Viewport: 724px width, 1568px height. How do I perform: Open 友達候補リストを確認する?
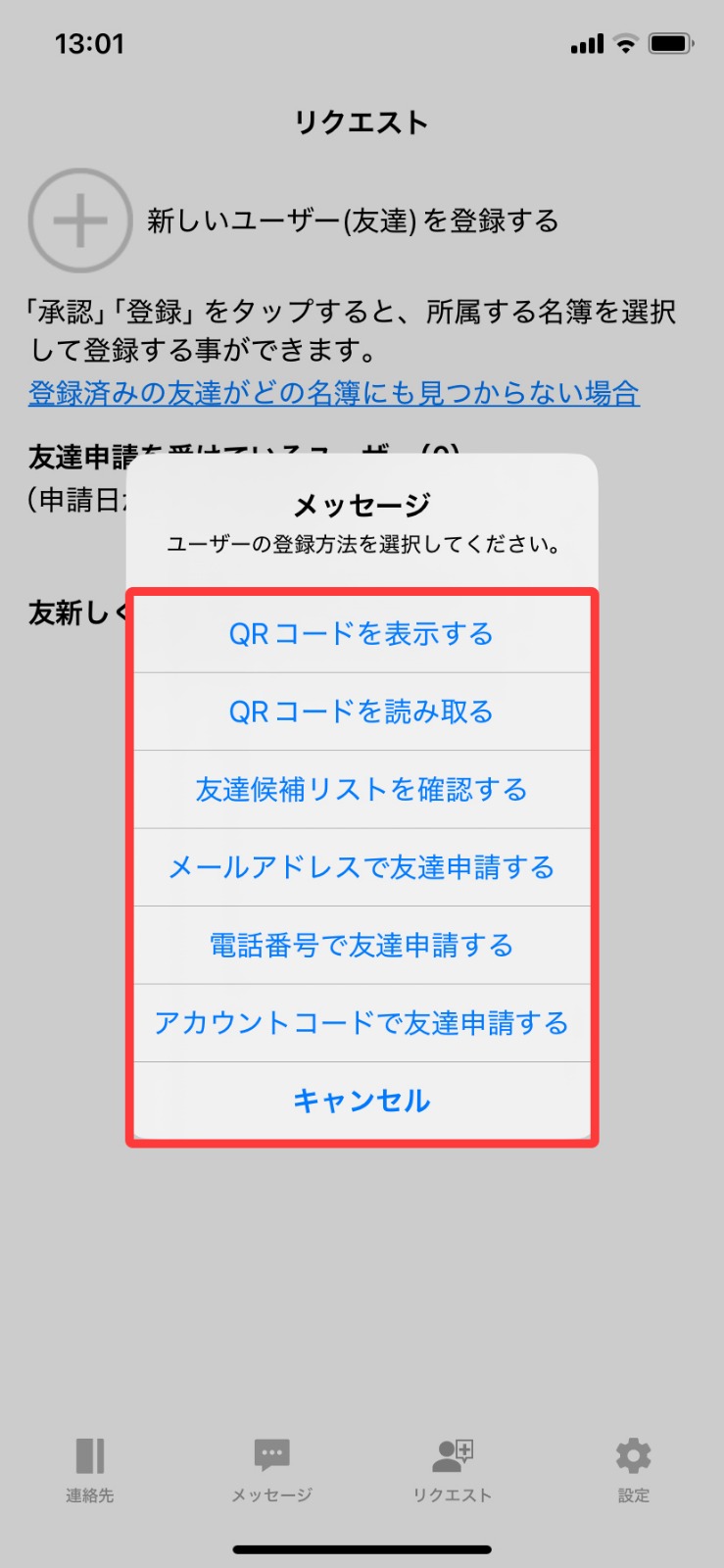pos(362,790)
